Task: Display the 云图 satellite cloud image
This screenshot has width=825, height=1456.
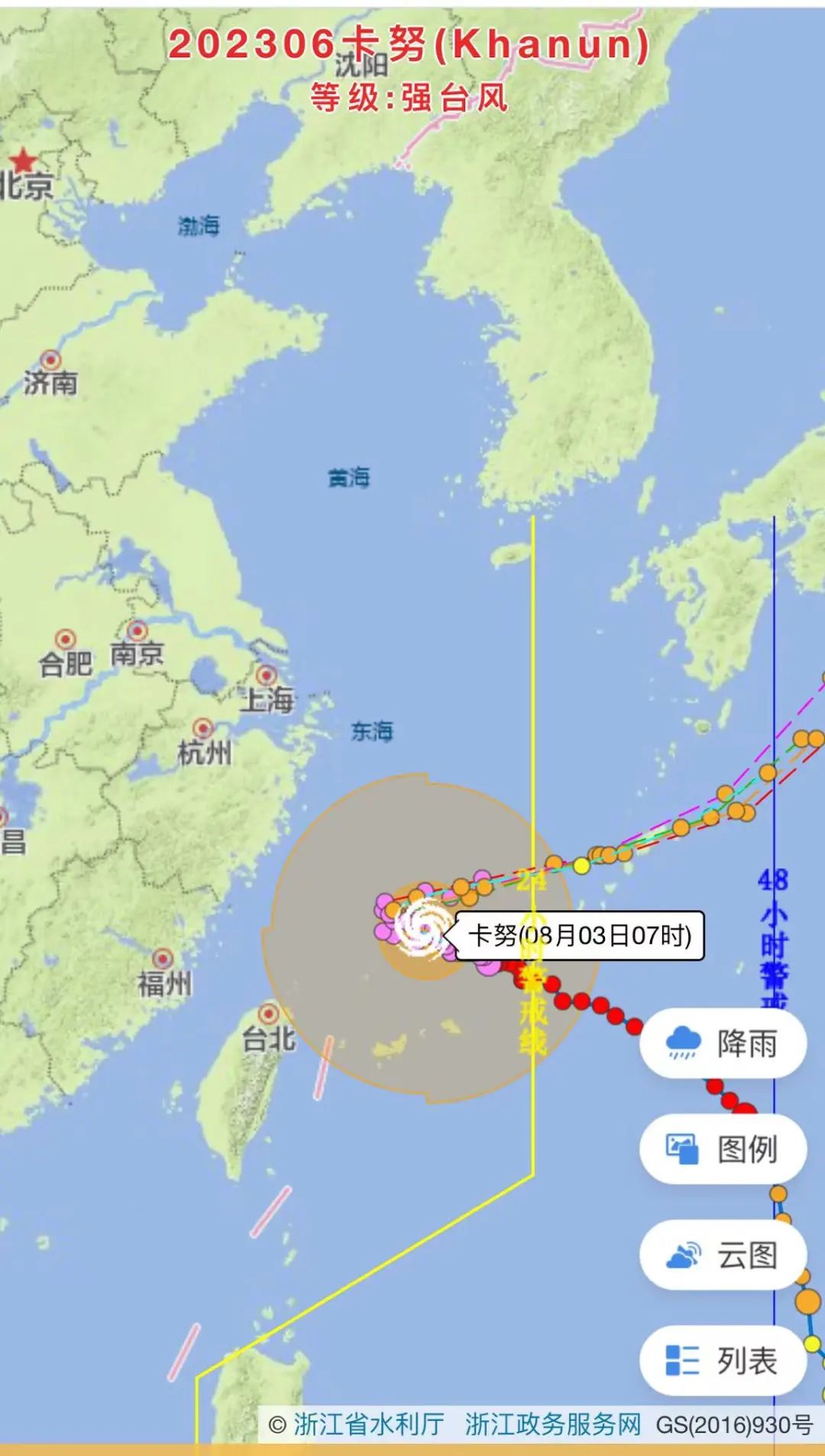Action: (x=723, y=1255)
